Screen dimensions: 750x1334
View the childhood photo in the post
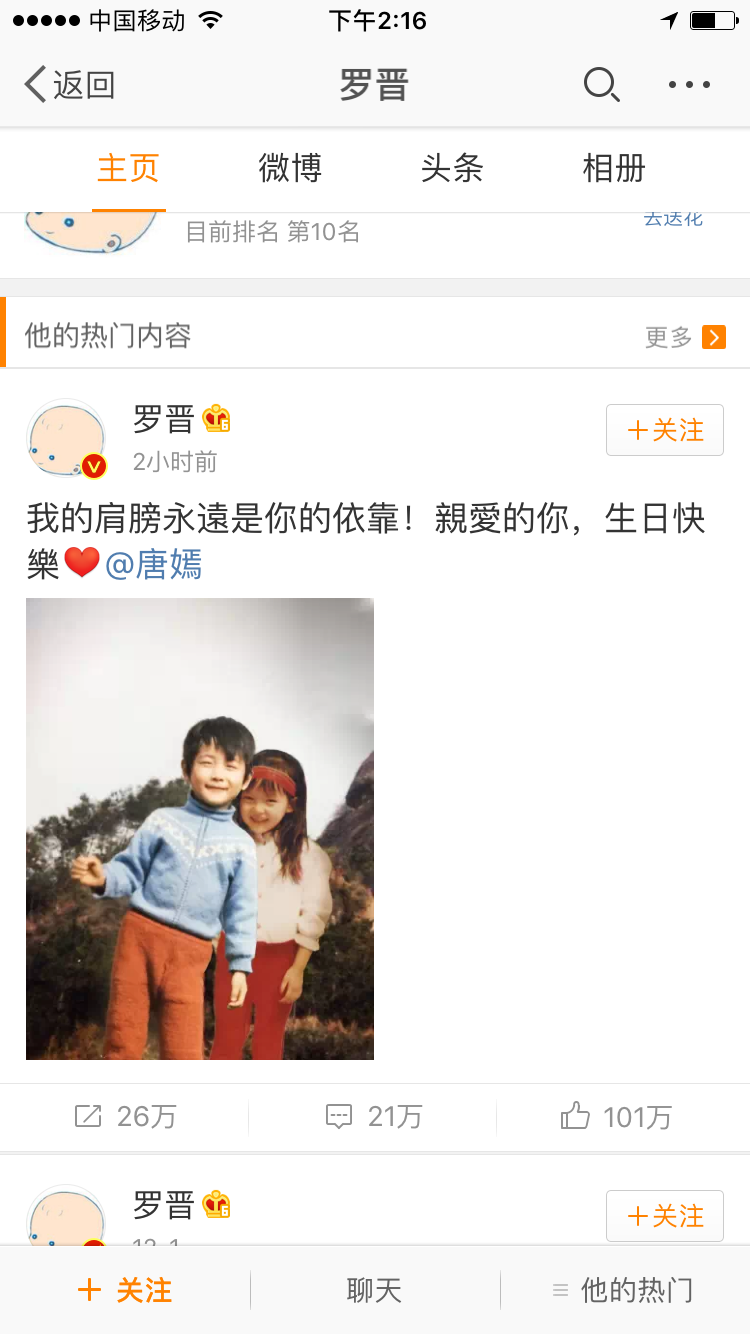click(x=200, y=828)
